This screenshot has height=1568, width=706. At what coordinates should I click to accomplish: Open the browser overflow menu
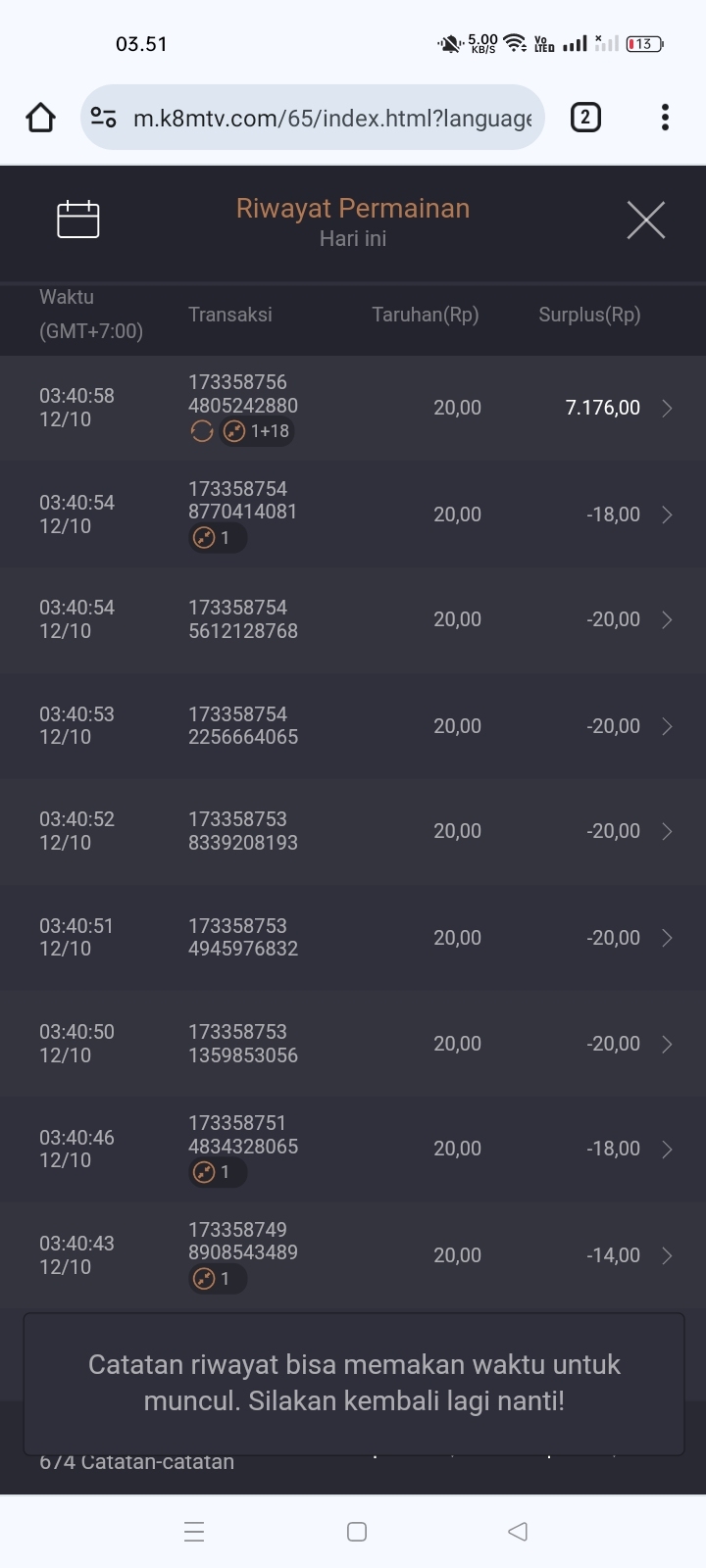coord(665,118)
